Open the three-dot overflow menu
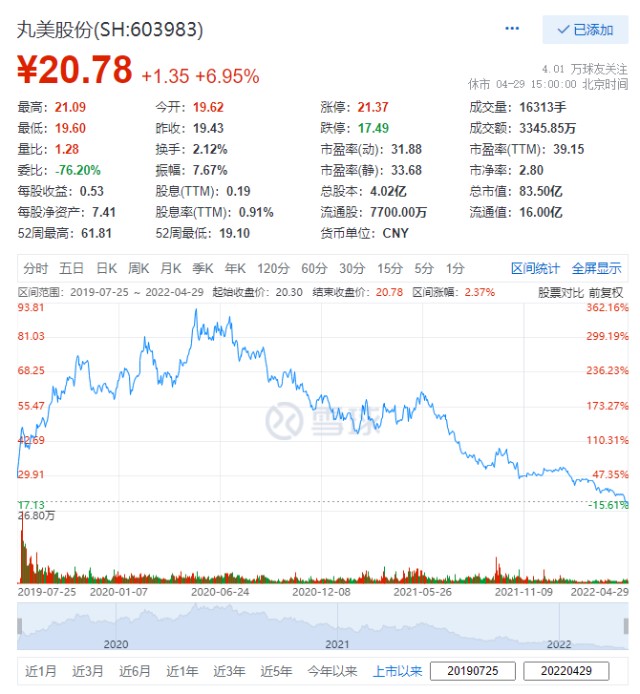The height and width of the screenshot is (694, 640). point(512,30)
